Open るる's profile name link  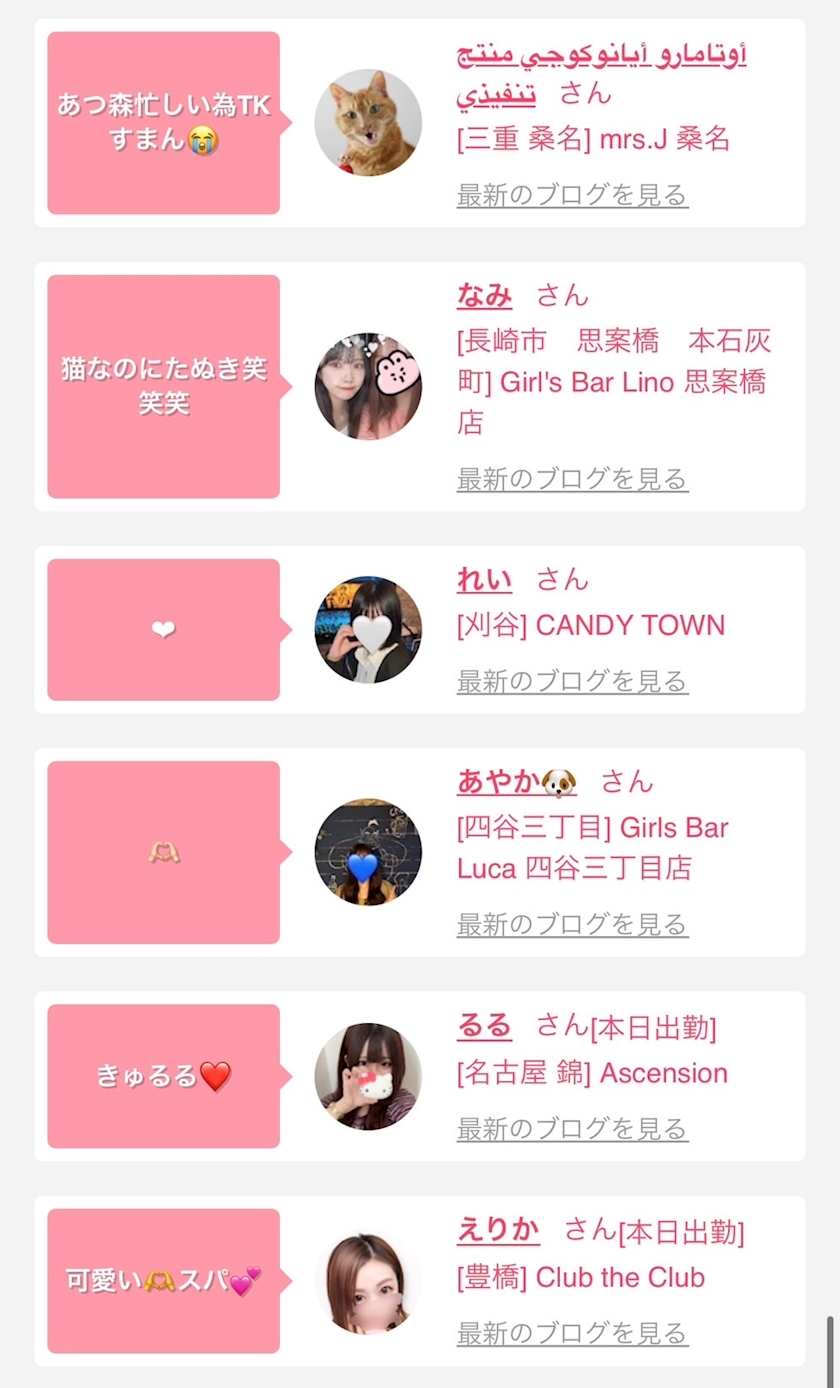point(484,1026)
